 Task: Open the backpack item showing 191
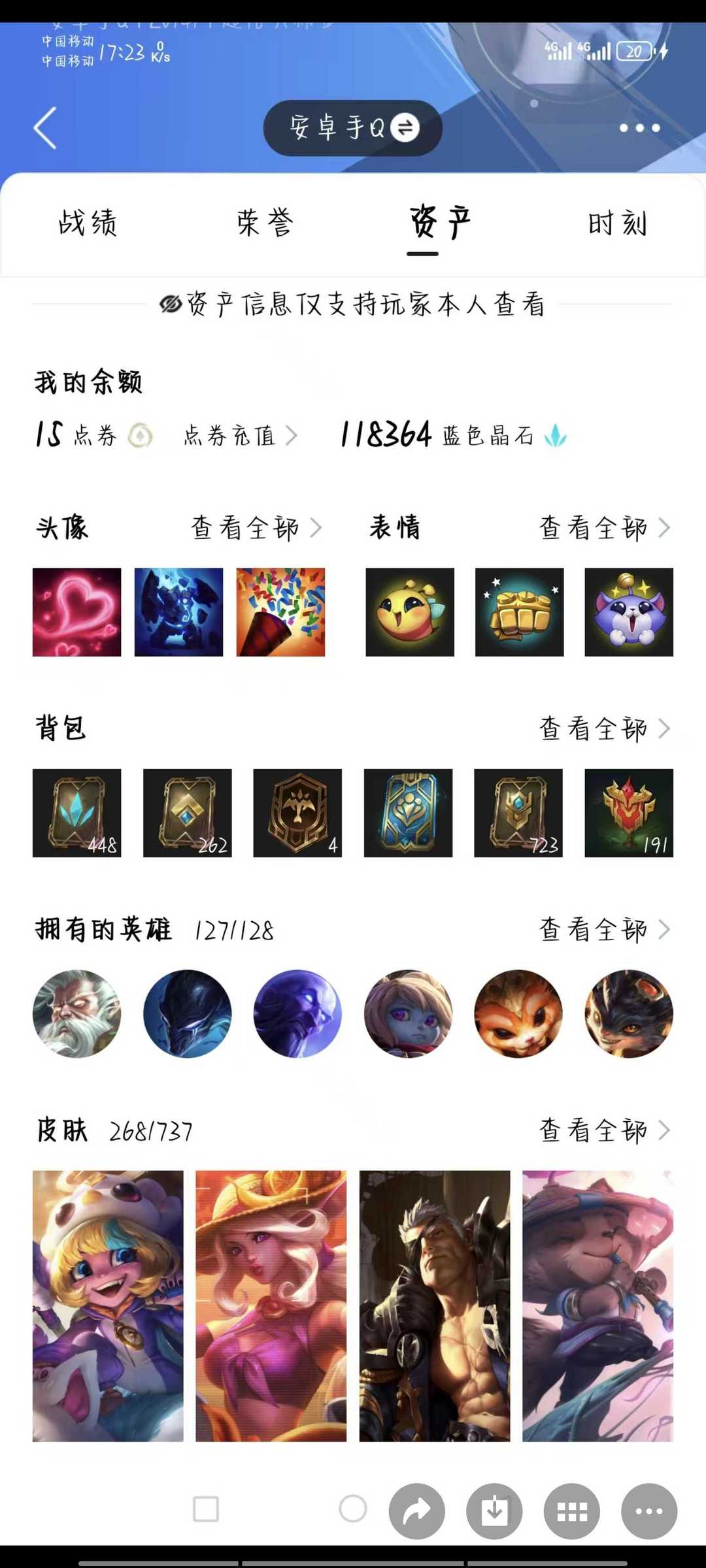pyautogui.click(x=629, y=813)
